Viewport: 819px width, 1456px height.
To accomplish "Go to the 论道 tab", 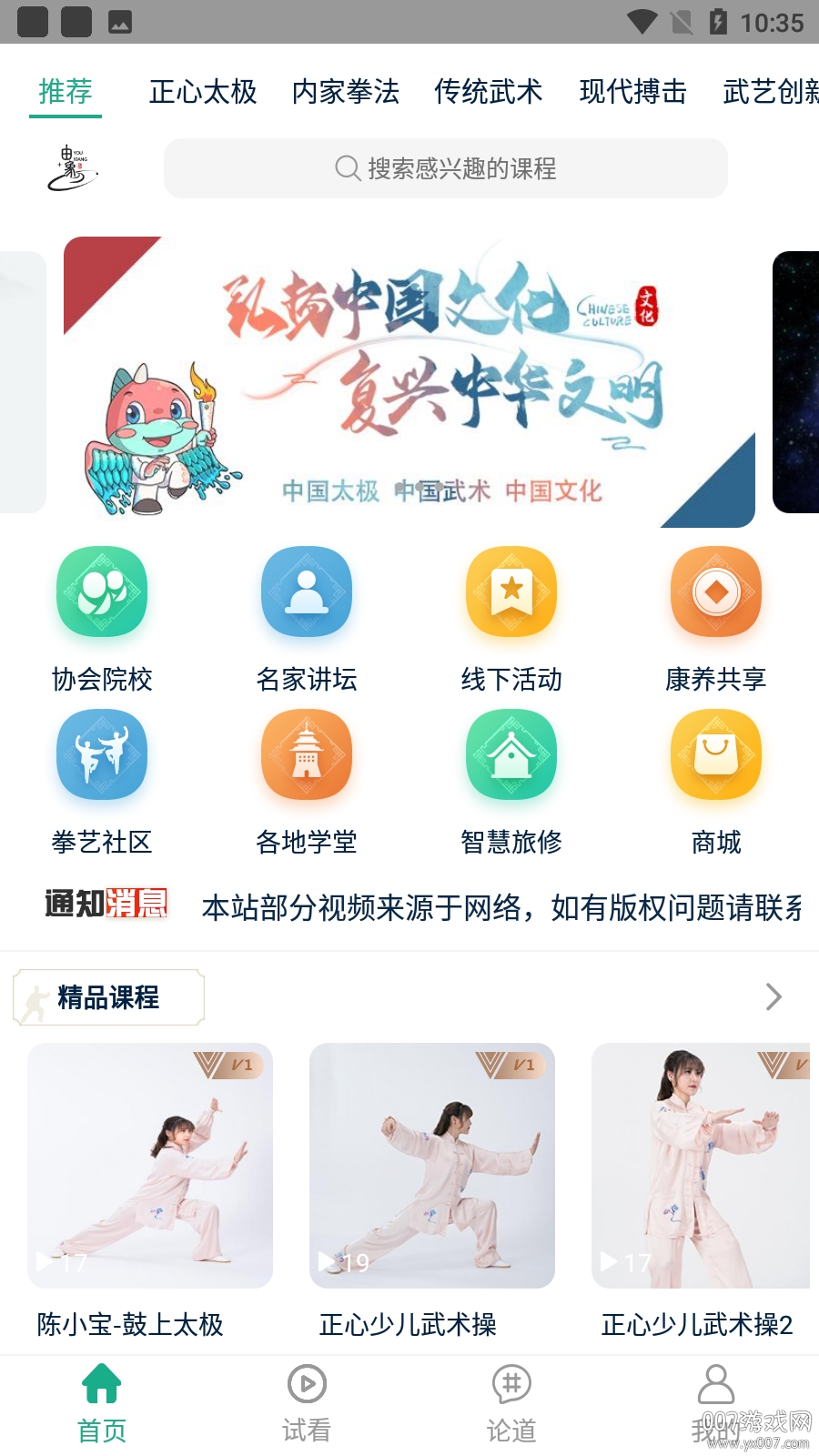I will (511, 1403).
